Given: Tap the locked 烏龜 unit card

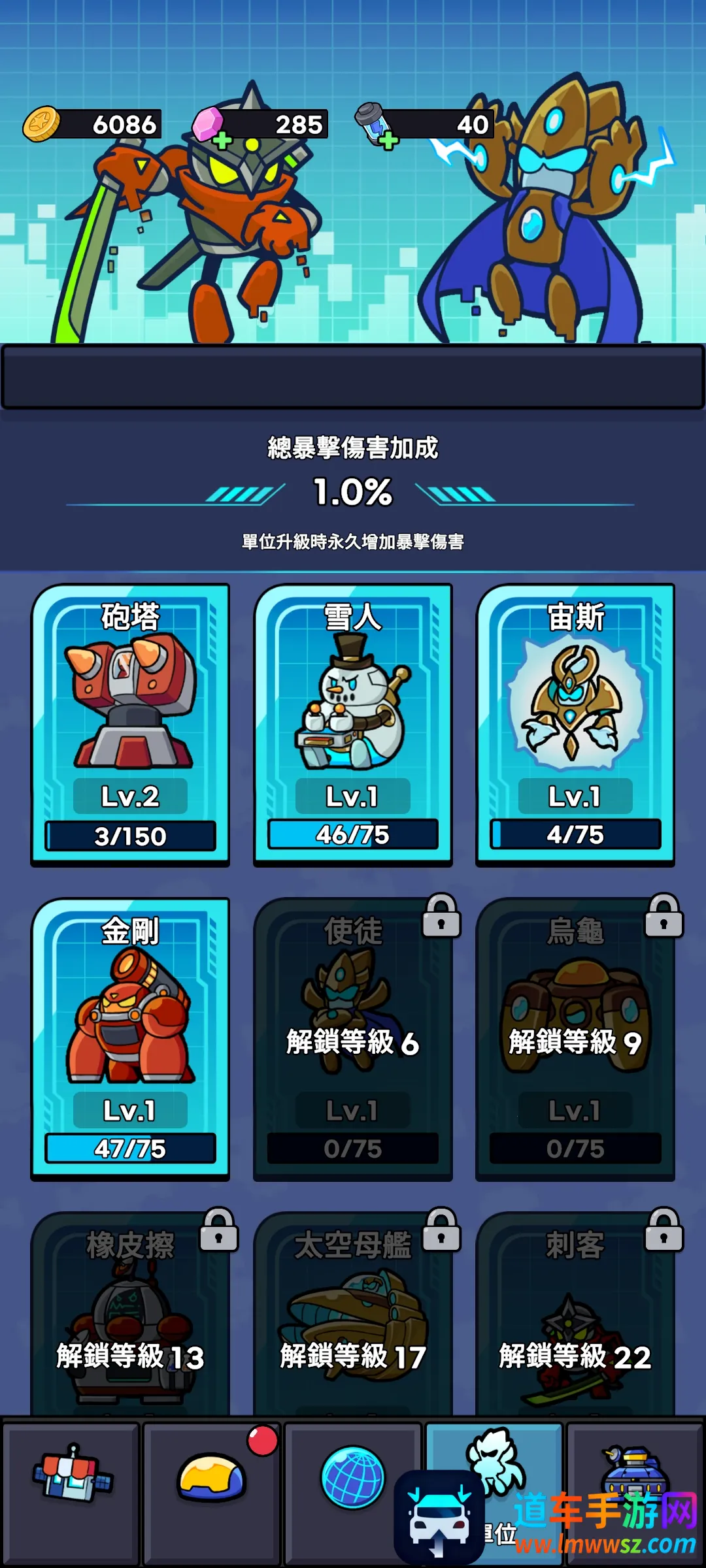Looking at the screenshot, I should coord(575,1039).
